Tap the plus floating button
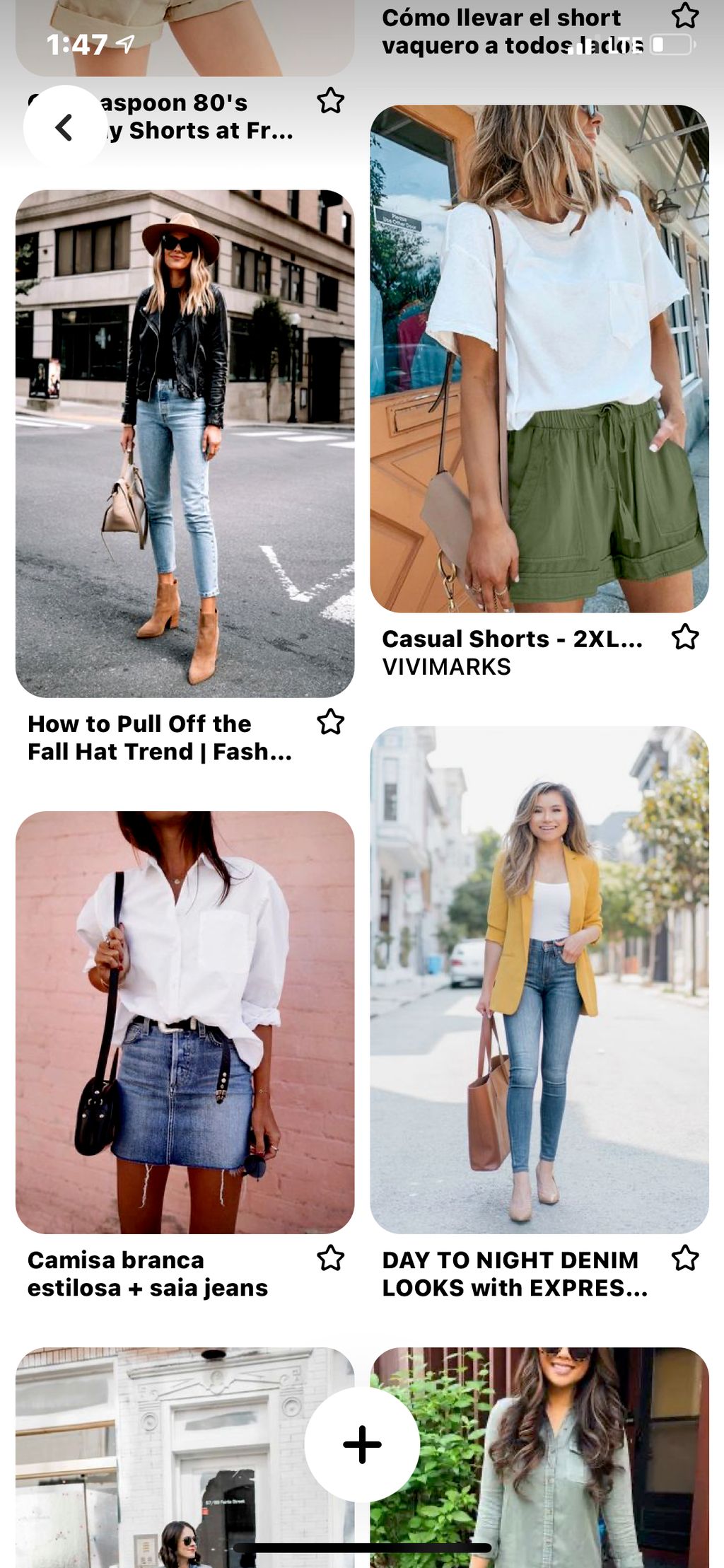Screen dimensions: 724x1568 coord(362,1444)
